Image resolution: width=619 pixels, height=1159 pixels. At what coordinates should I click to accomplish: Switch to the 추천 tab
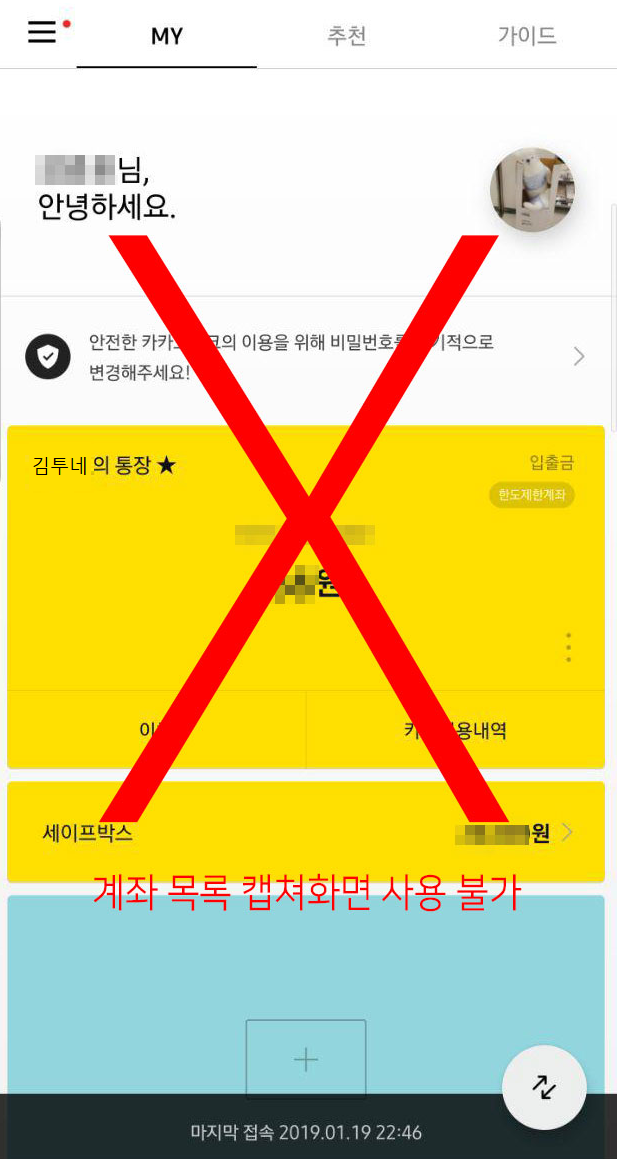(347, 36)
